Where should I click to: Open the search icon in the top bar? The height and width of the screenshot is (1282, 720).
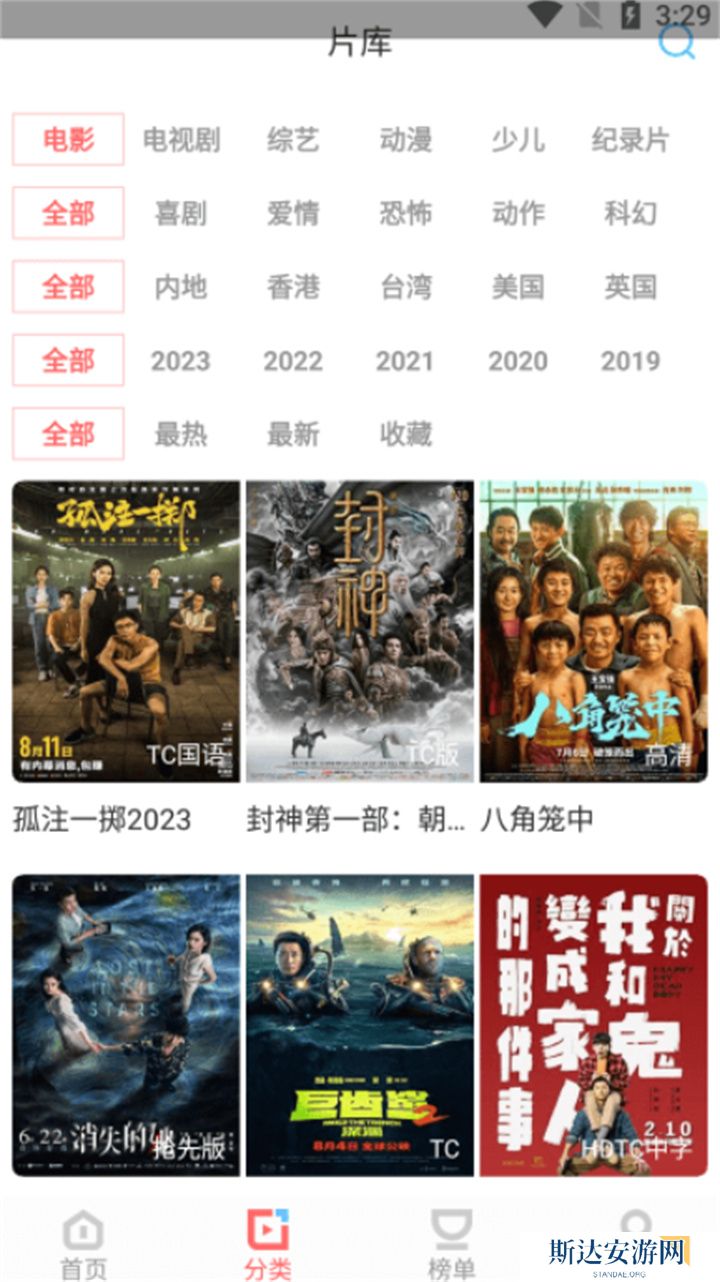677,42
